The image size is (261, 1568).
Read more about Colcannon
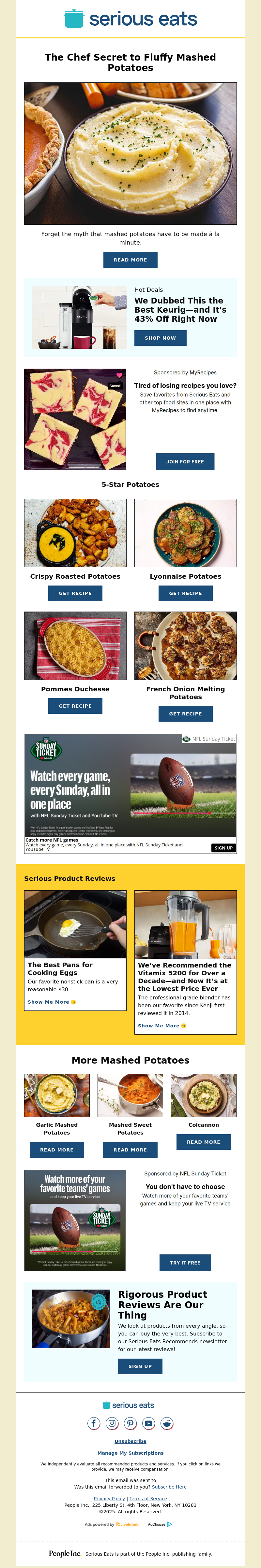203,1141
